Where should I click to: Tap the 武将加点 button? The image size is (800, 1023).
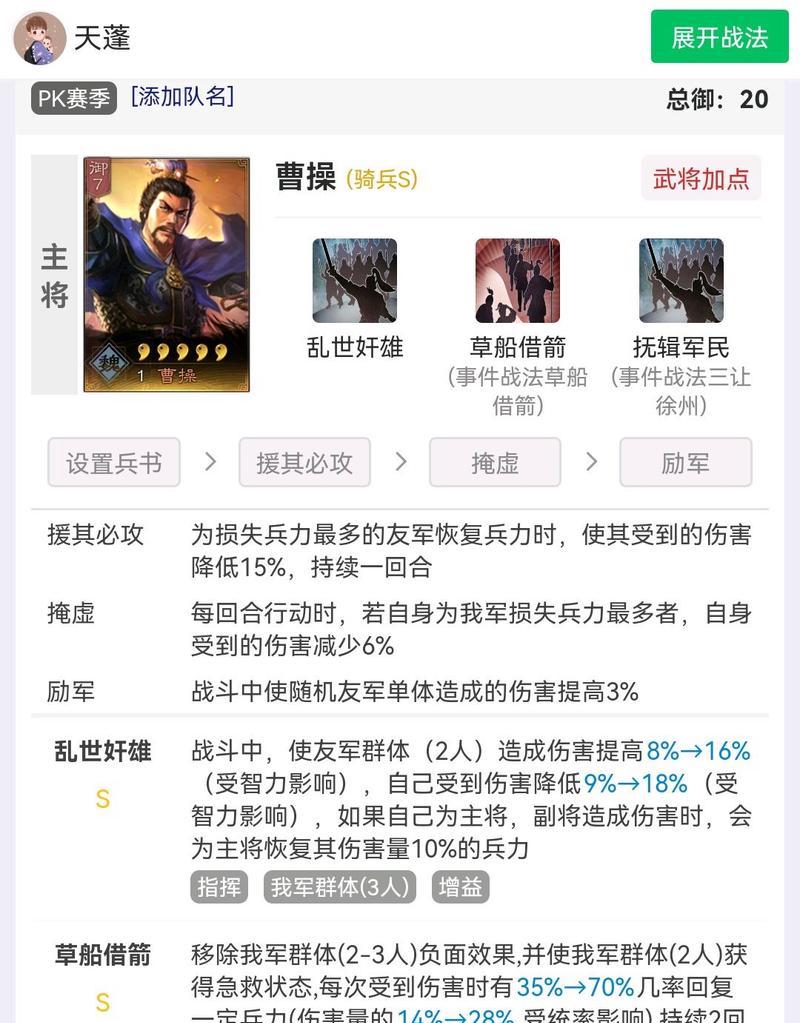tap(700, 178)
